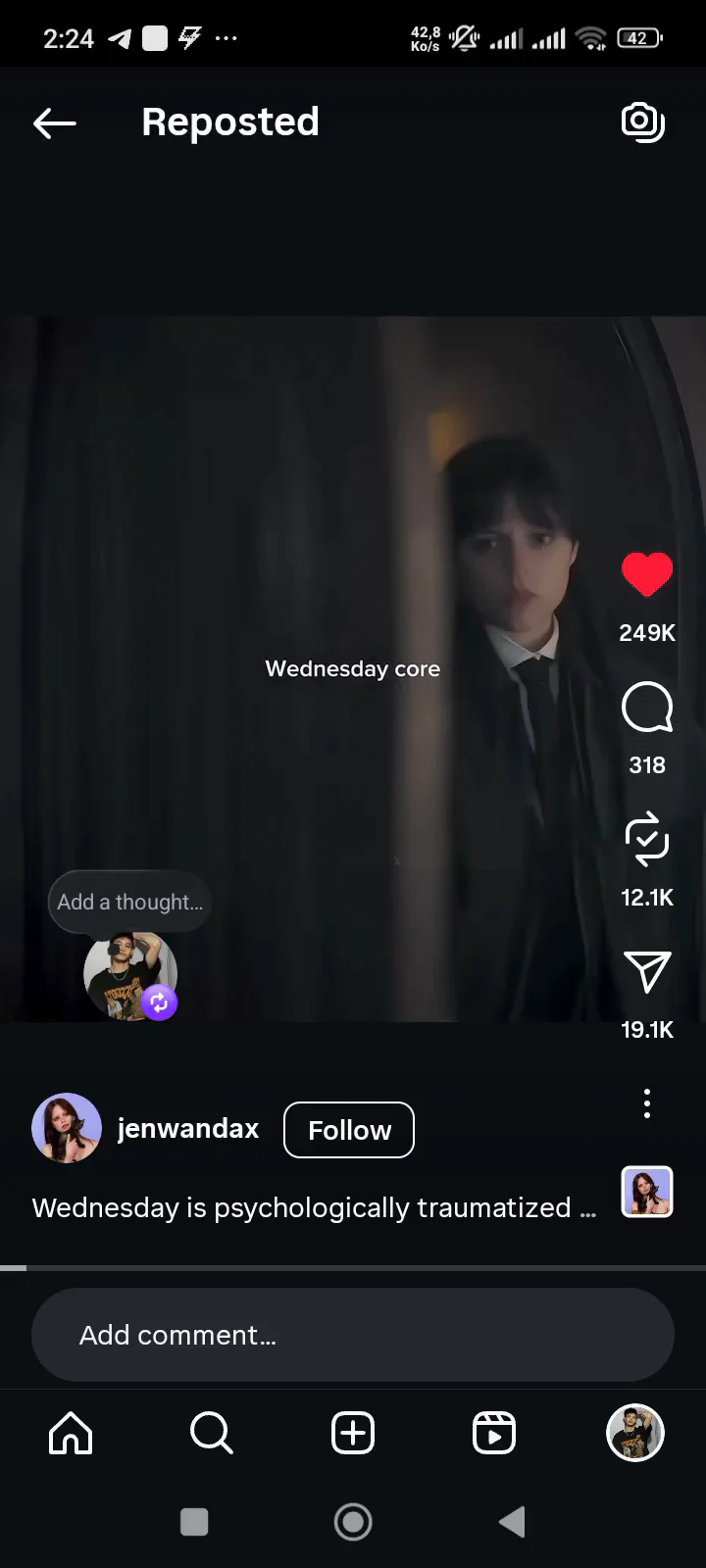Expand the caption starting Wednesday is psychologically

(x=314, y=1207)
